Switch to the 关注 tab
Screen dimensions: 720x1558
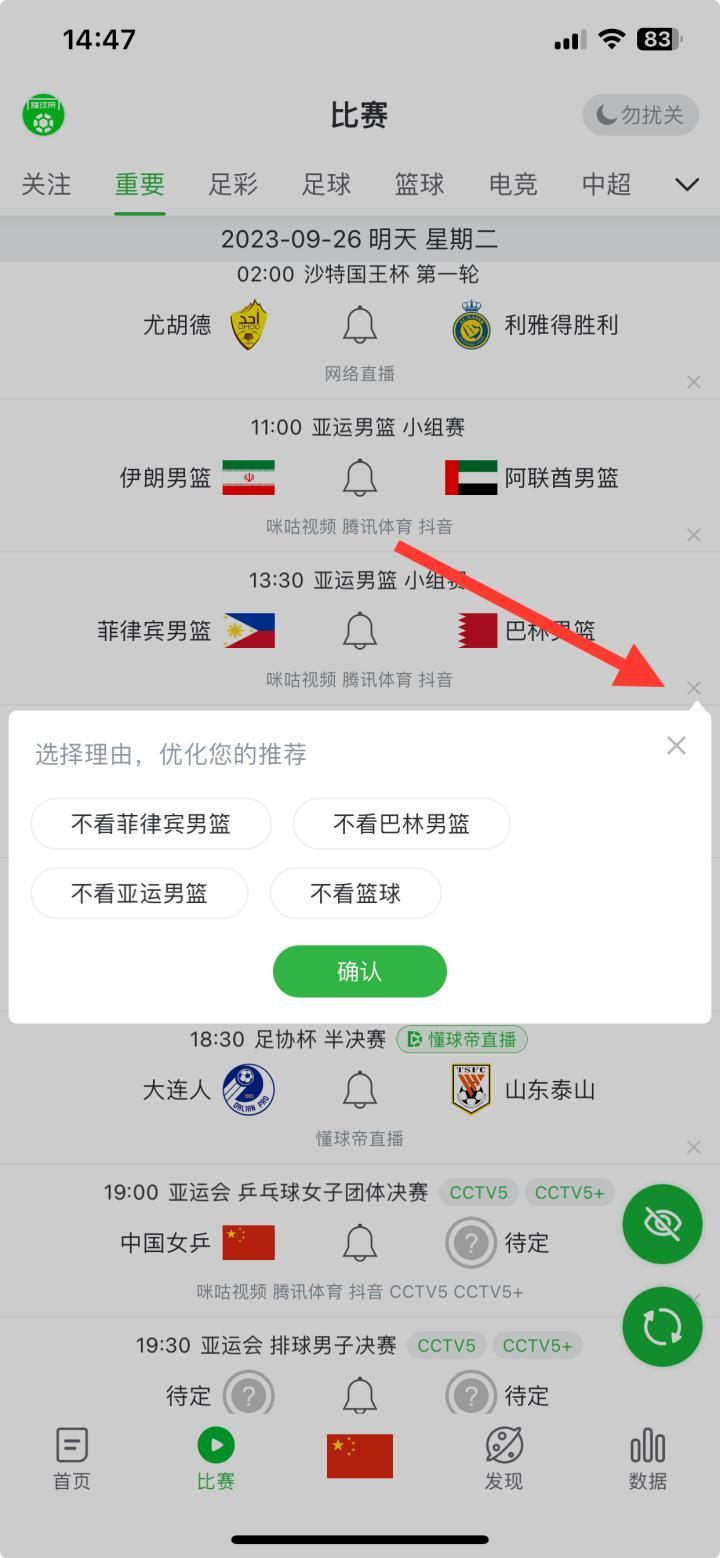(x=46, y=184)
